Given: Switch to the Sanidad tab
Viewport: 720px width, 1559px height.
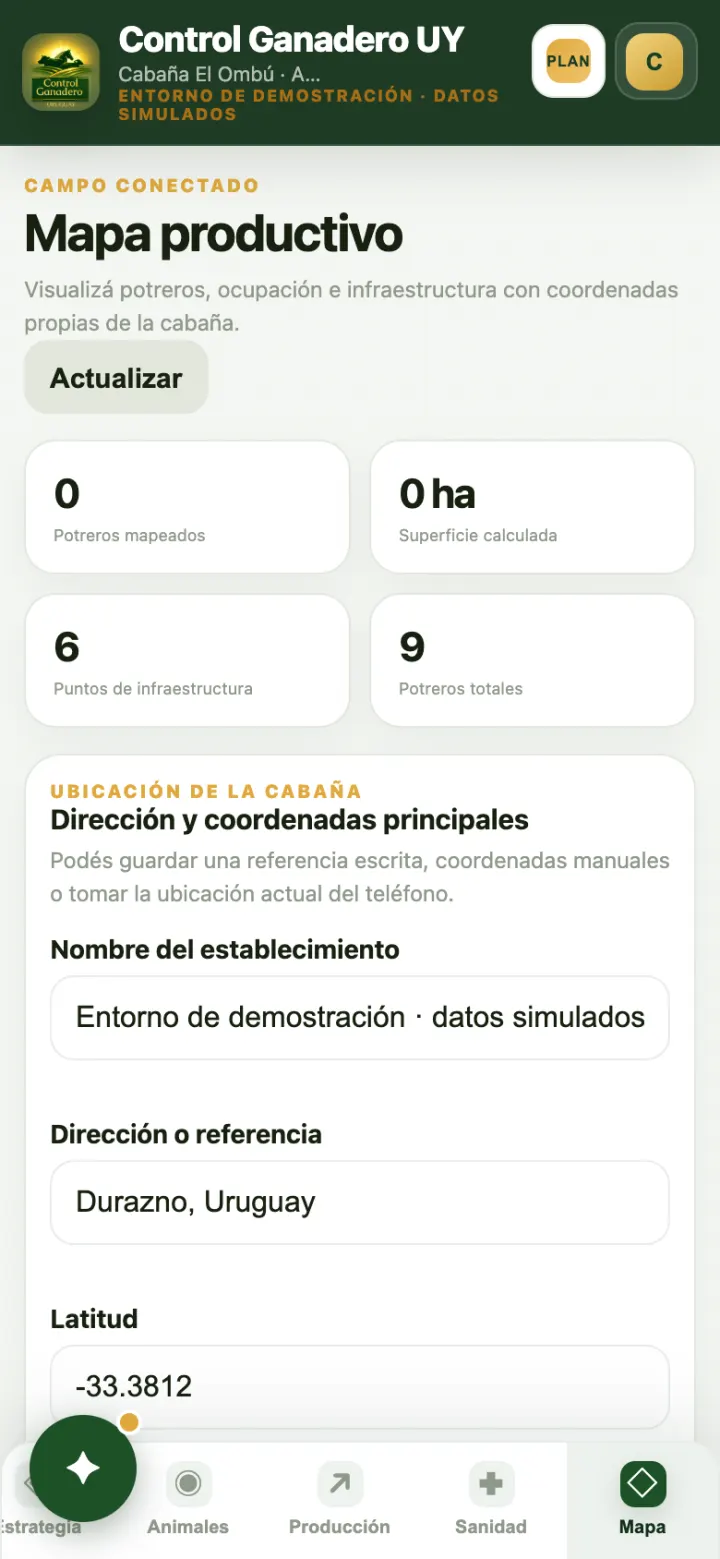Looking at the screenshot, I should pyautogui.click(x=491, y=1500).
